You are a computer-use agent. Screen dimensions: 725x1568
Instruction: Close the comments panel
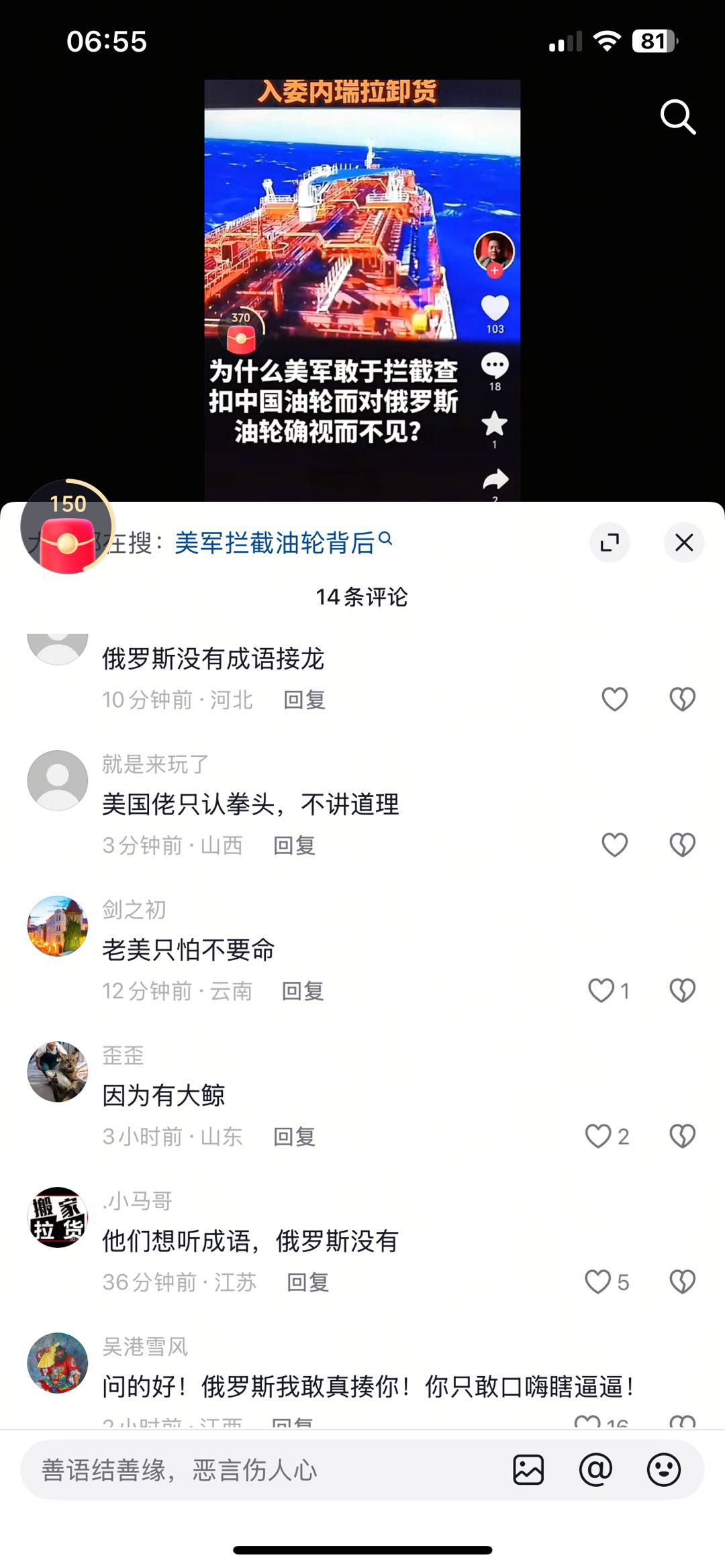[x=683, y=542]
